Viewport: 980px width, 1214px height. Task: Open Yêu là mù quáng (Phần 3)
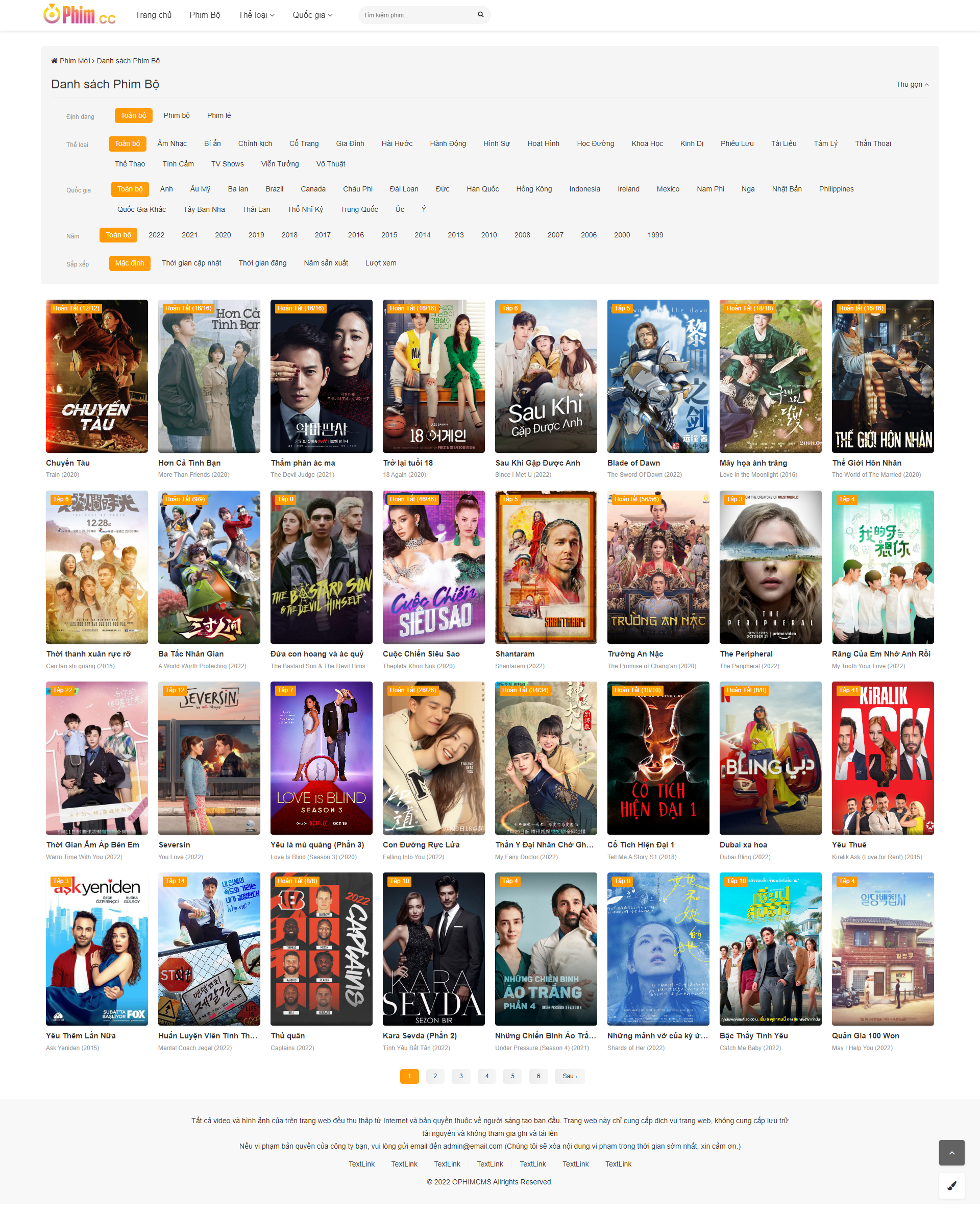point(321,758)
